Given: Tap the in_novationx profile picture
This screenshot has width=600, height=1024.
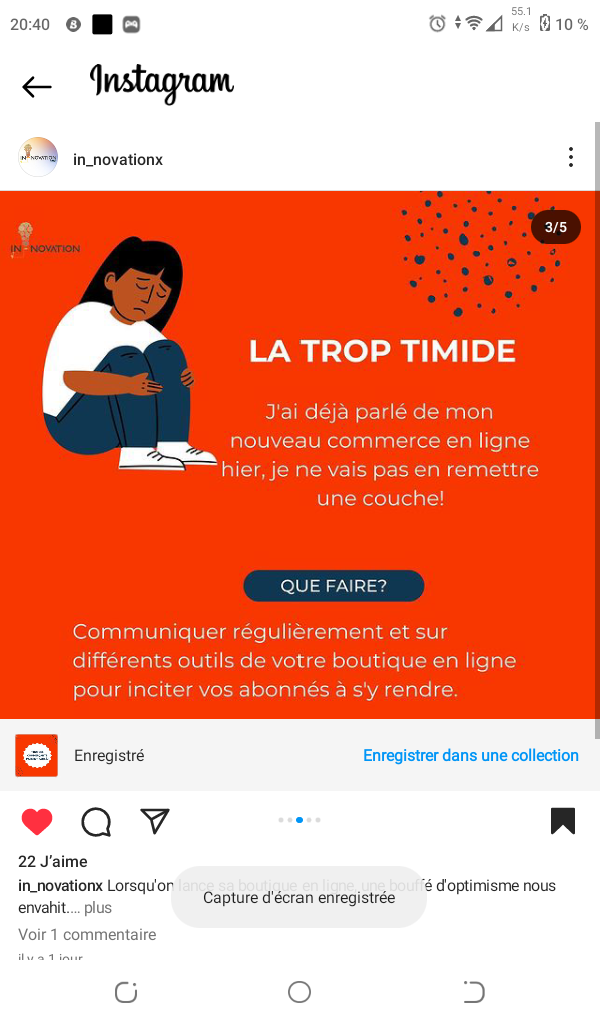Looking at the screenshot, I should pyautogui.click(x=38, y=157).
